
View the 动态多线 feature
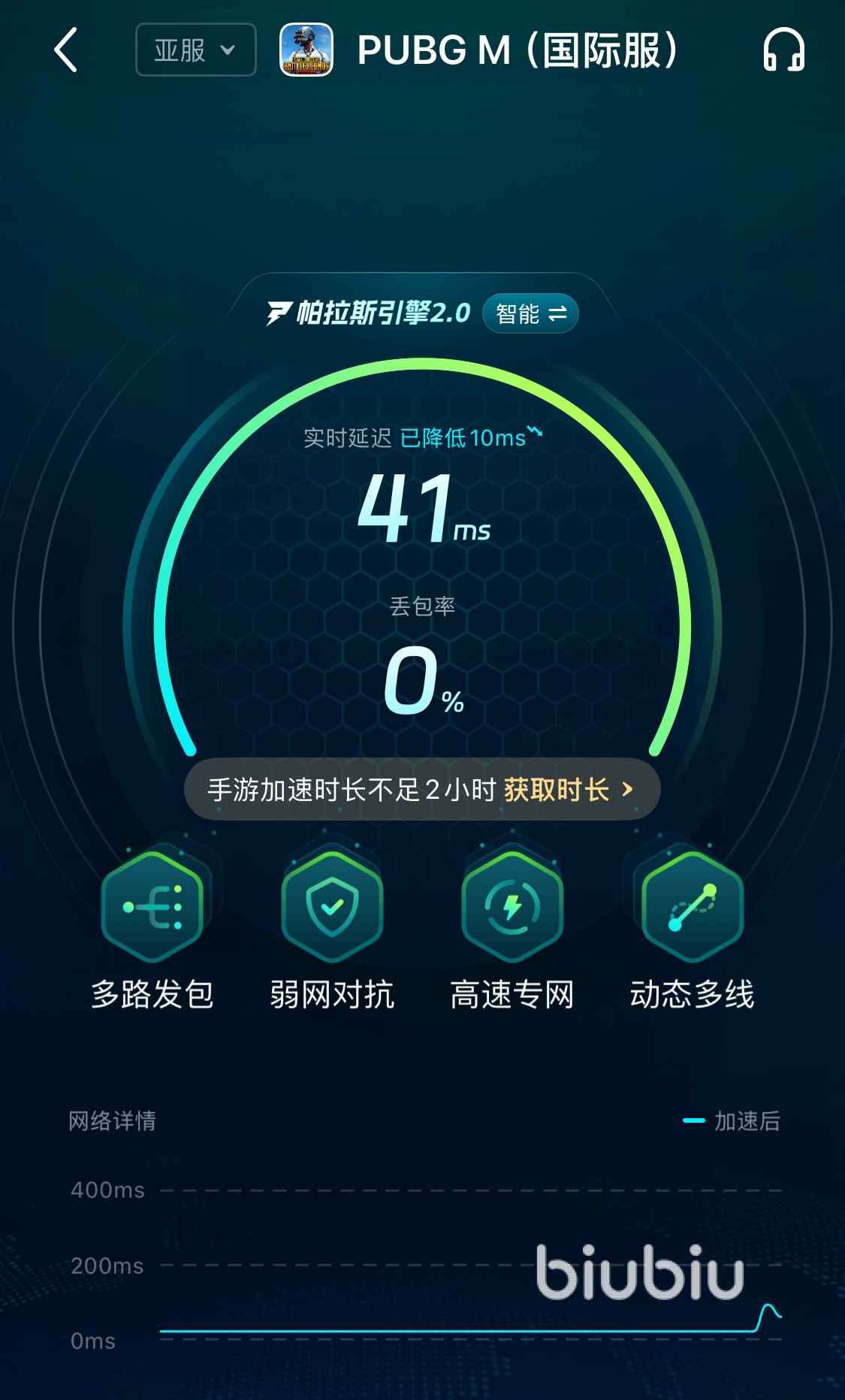pos(692,907)
